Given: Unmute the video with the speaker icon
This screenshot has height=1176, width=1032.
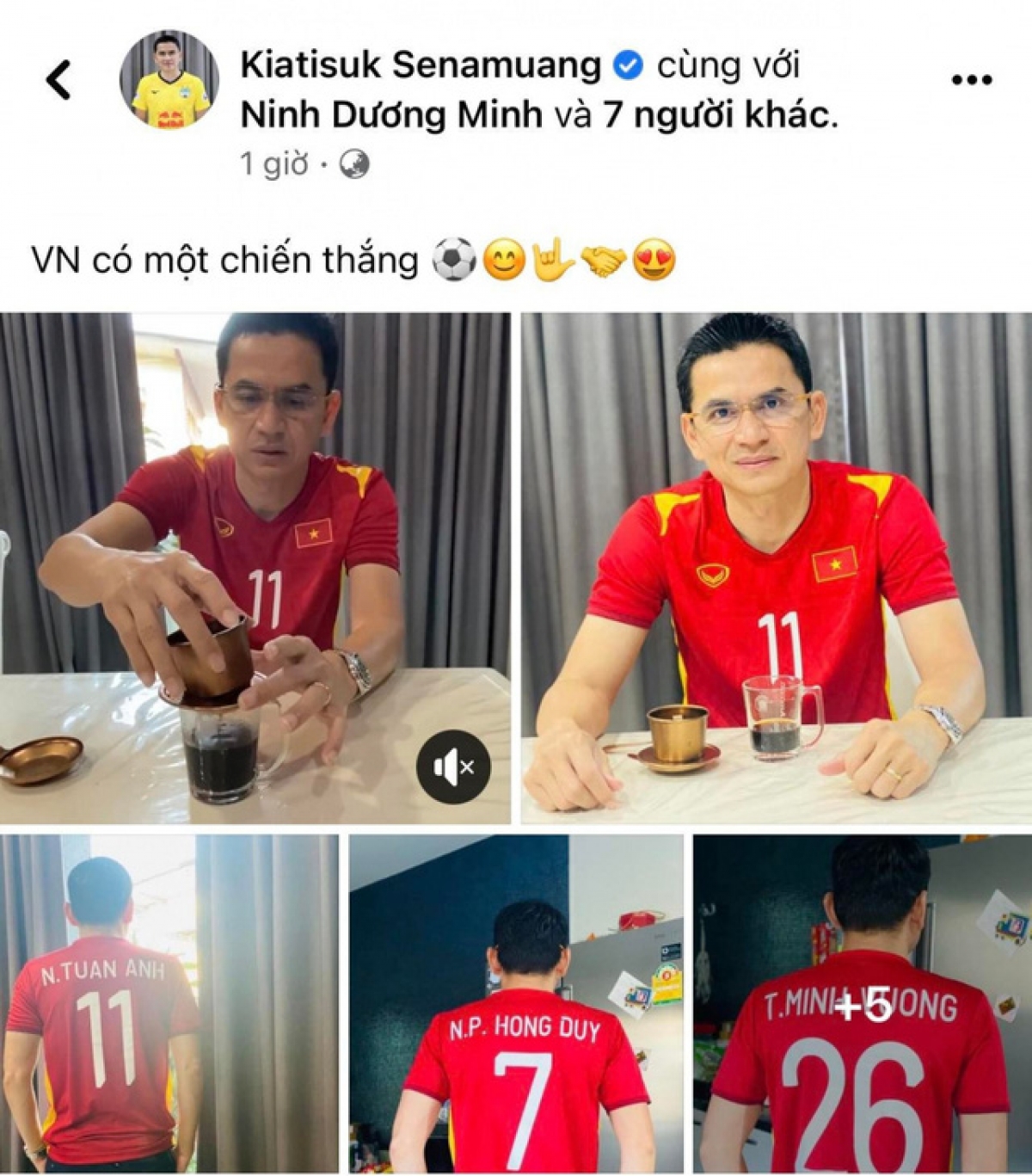Looking at the screenshot, I should pos(454,767).
